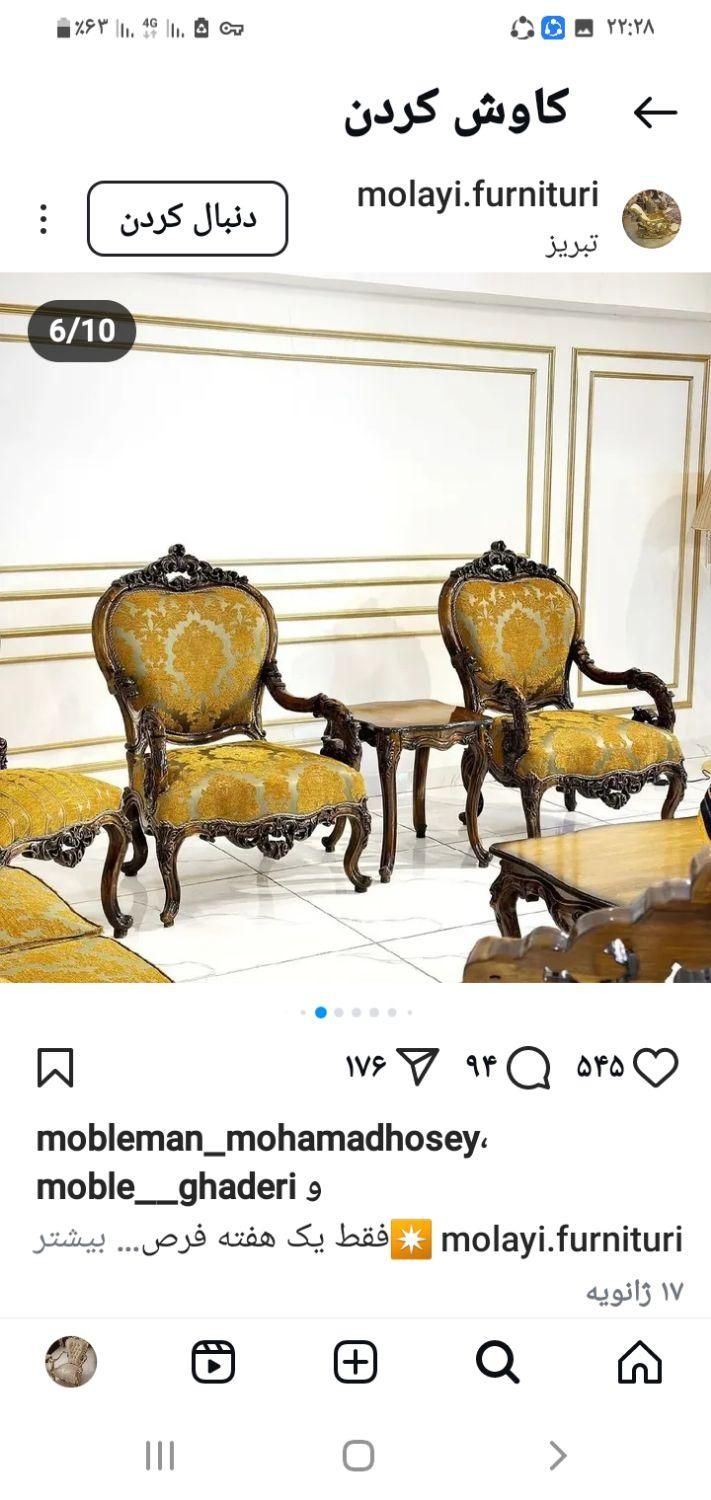Open the molayi.furnituri profile avatar

651,218
